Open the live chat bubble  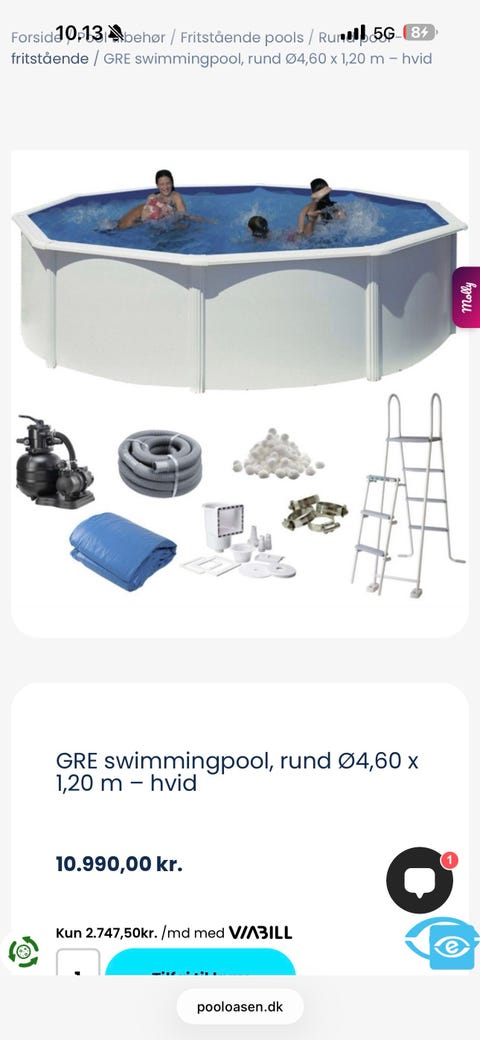(x=420, y=880)
